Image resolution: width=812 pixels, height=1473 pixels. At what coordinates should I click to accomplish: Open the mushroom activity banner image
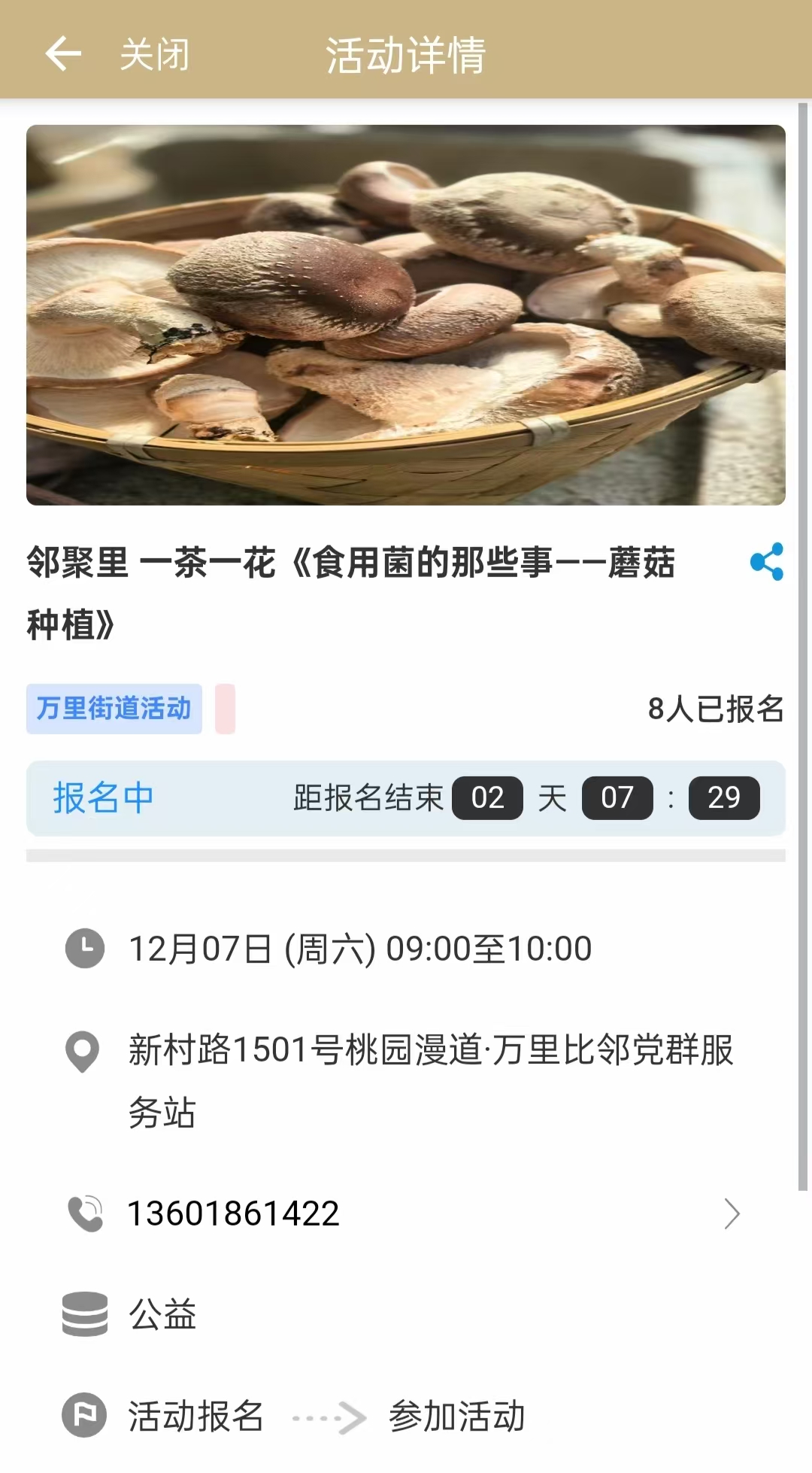tap(406, 314)
